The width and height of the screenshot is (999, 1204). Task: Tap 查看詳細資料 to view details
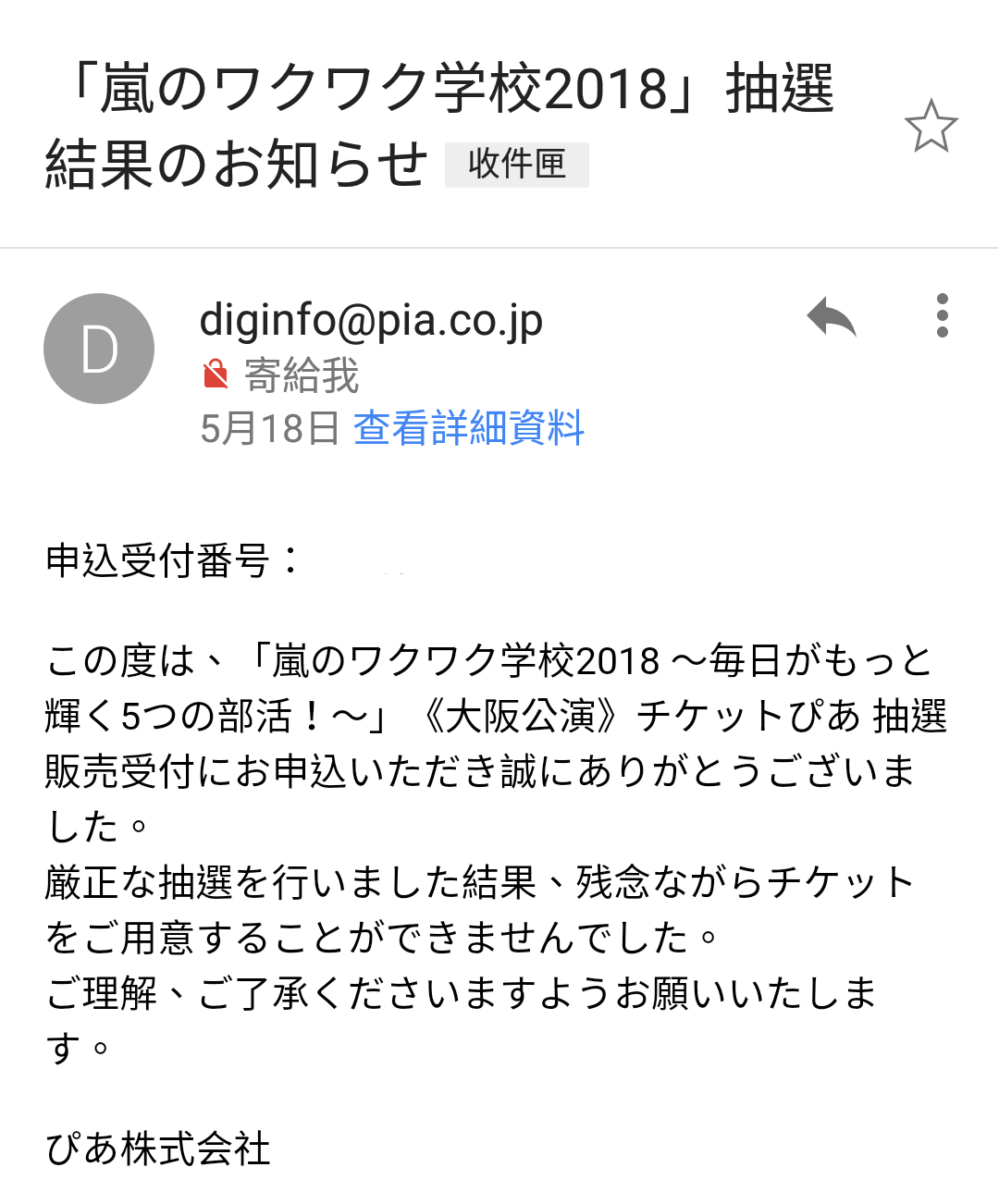468,429
